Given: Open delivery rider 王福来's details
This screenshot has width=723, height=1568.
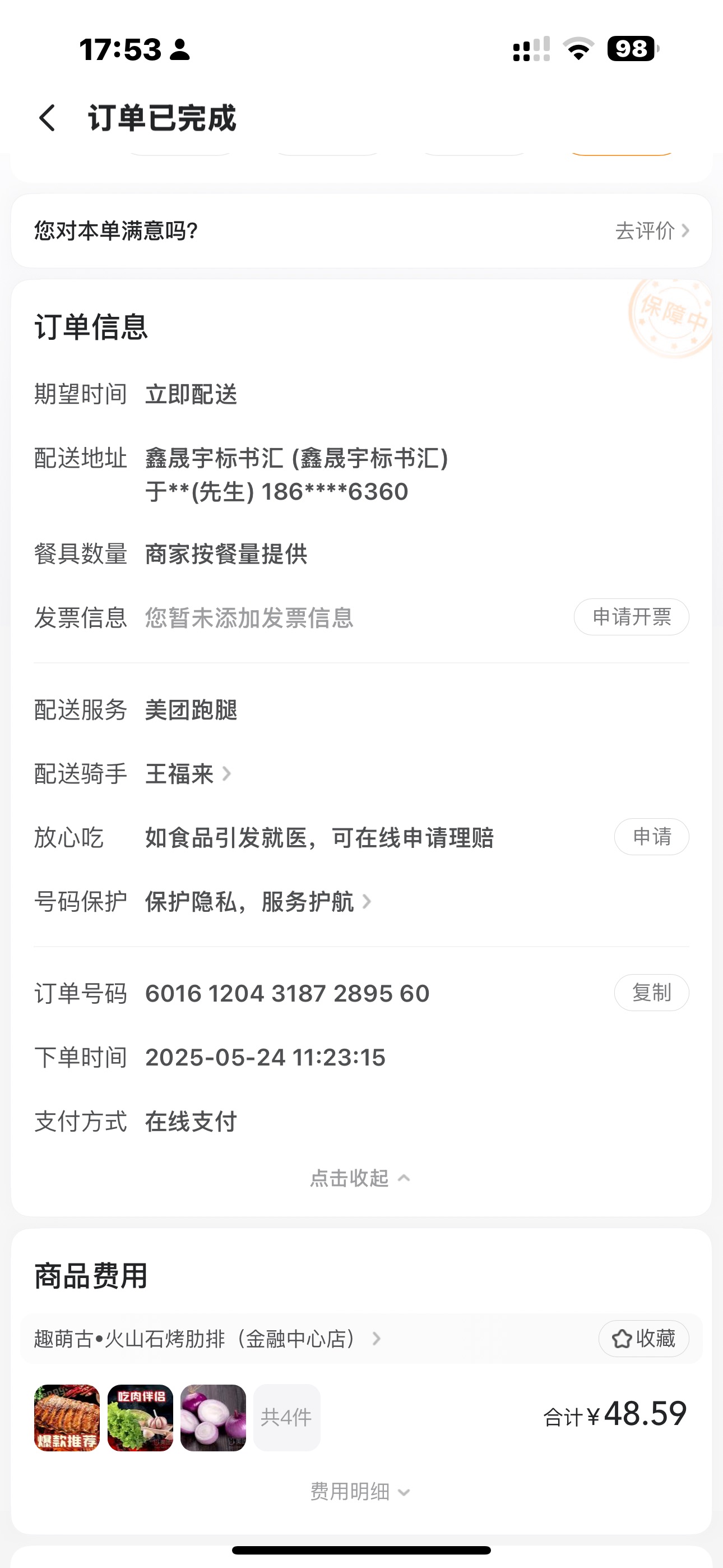Looking at the screenshot, I should 187,774.
